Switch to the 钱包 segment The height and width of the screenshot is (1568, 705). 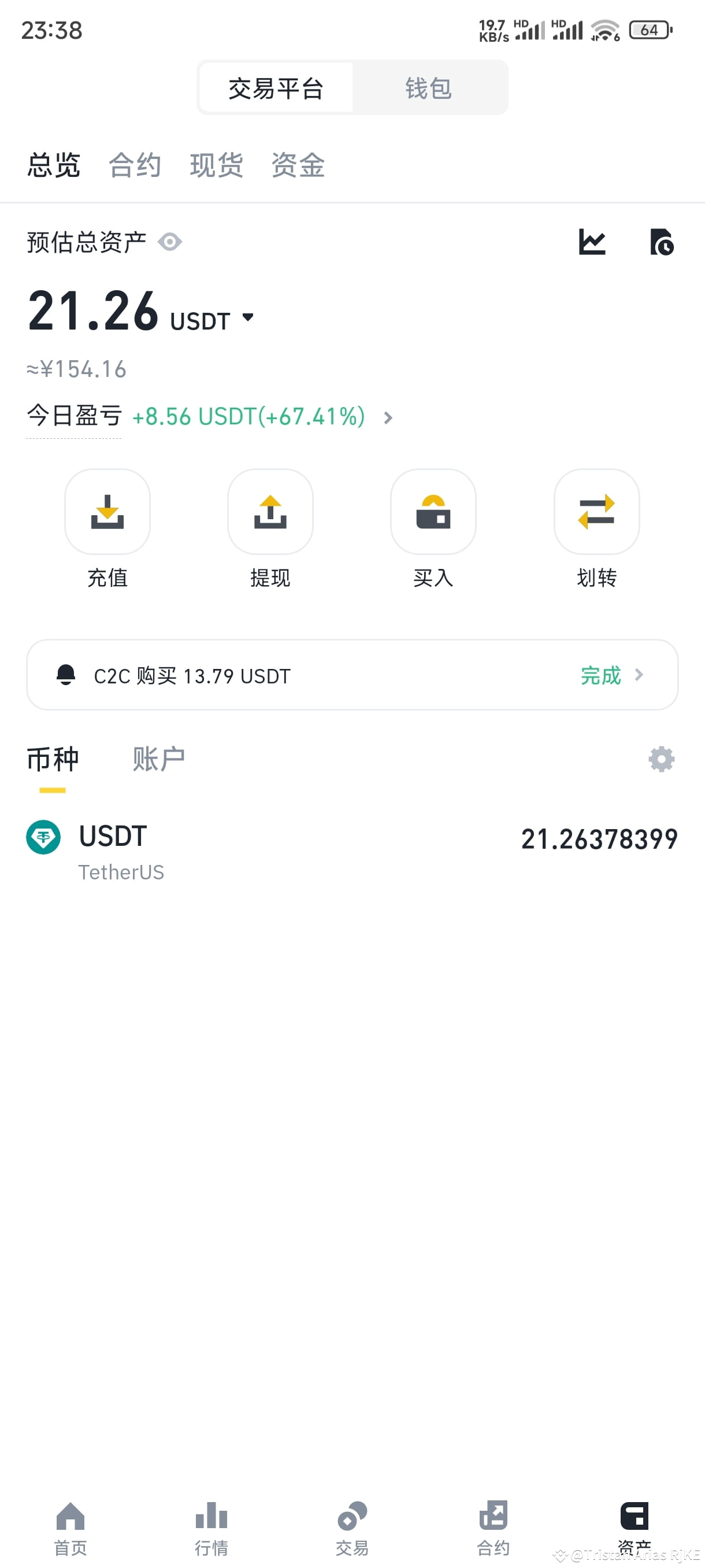click(429, 88)
